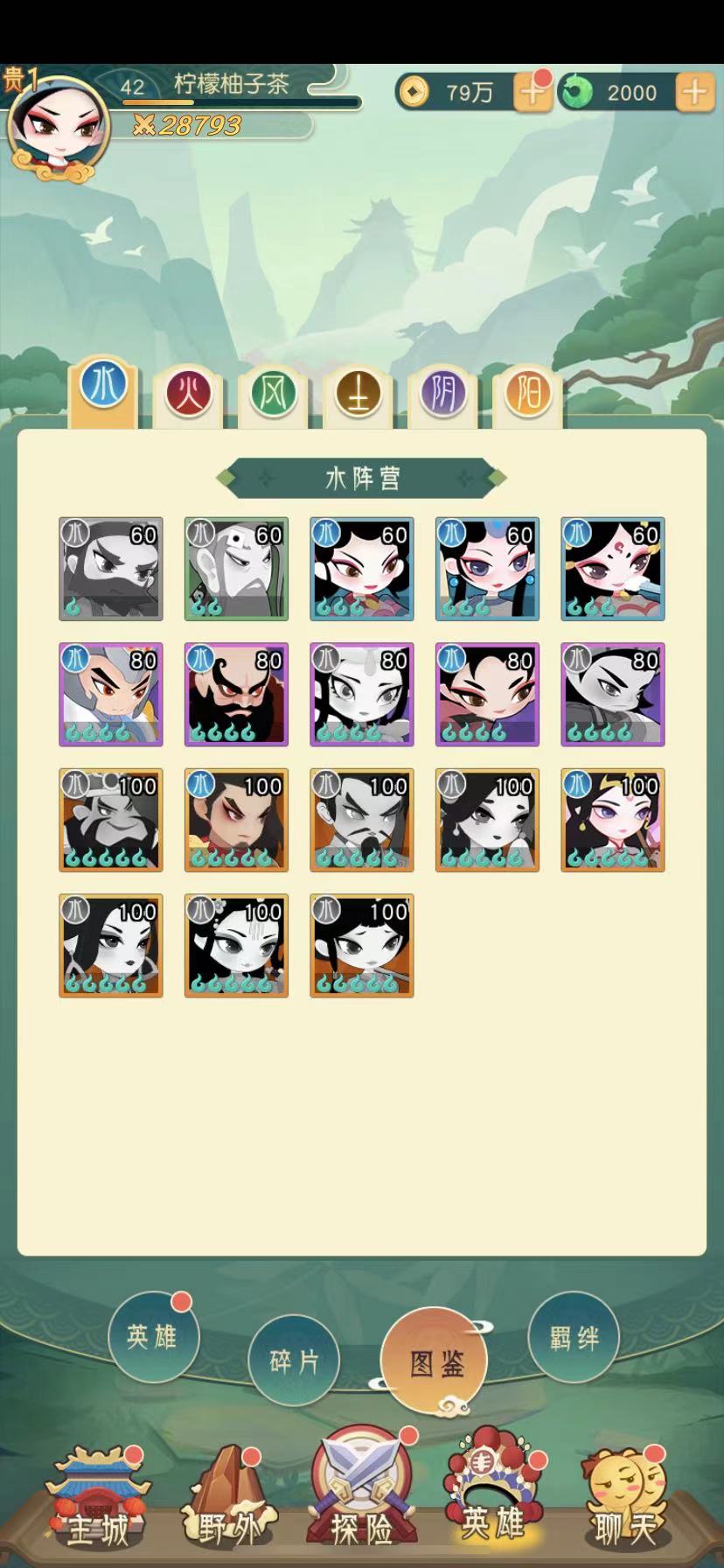Add more gold coins with plus button
Image resolution: width=724 pixels, height=1568 pixels.
531,92
